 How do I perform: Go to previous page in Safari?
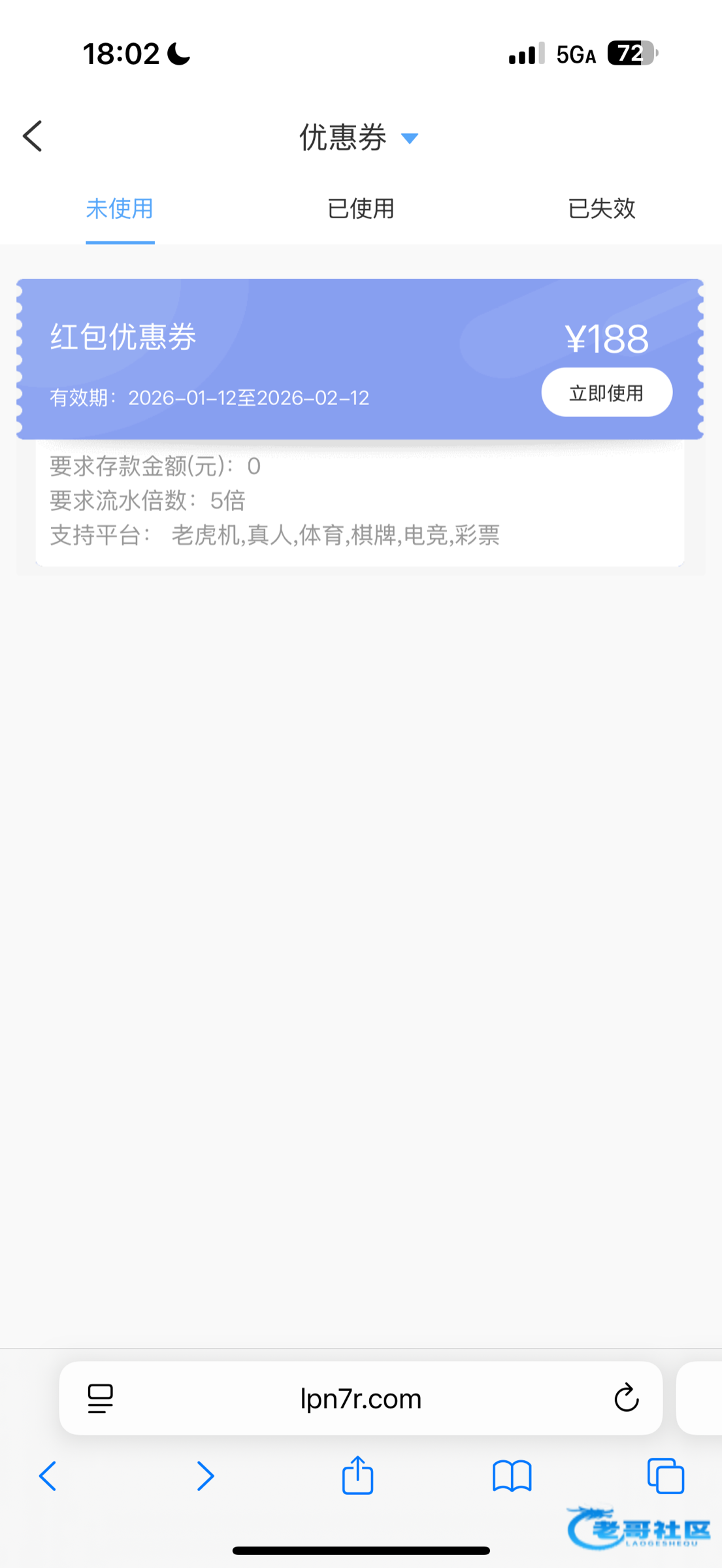pyautogui.click(x=48, y=1476)
